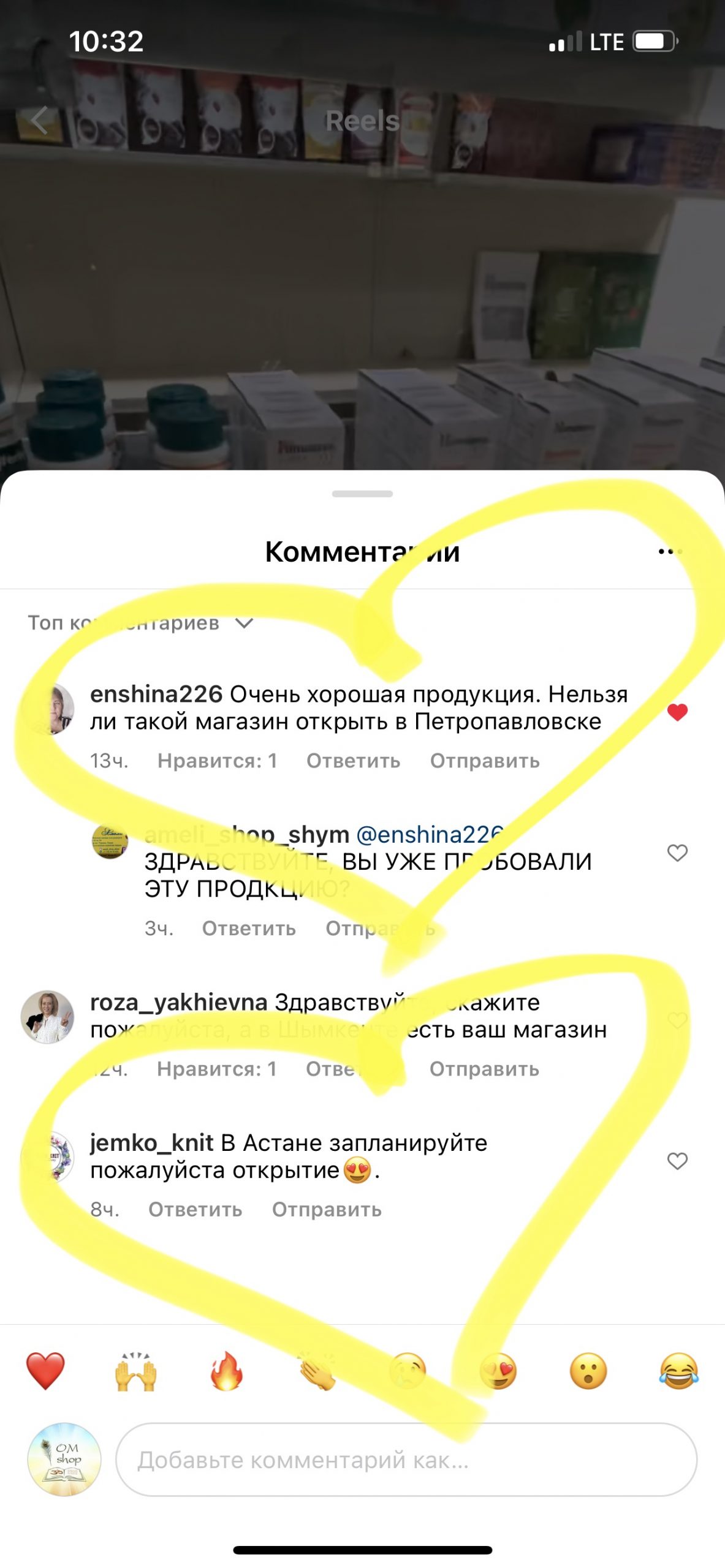Open the comments overflow menu
The height and width of the screenshot is (1568, 725).
(x=669, y=552)
